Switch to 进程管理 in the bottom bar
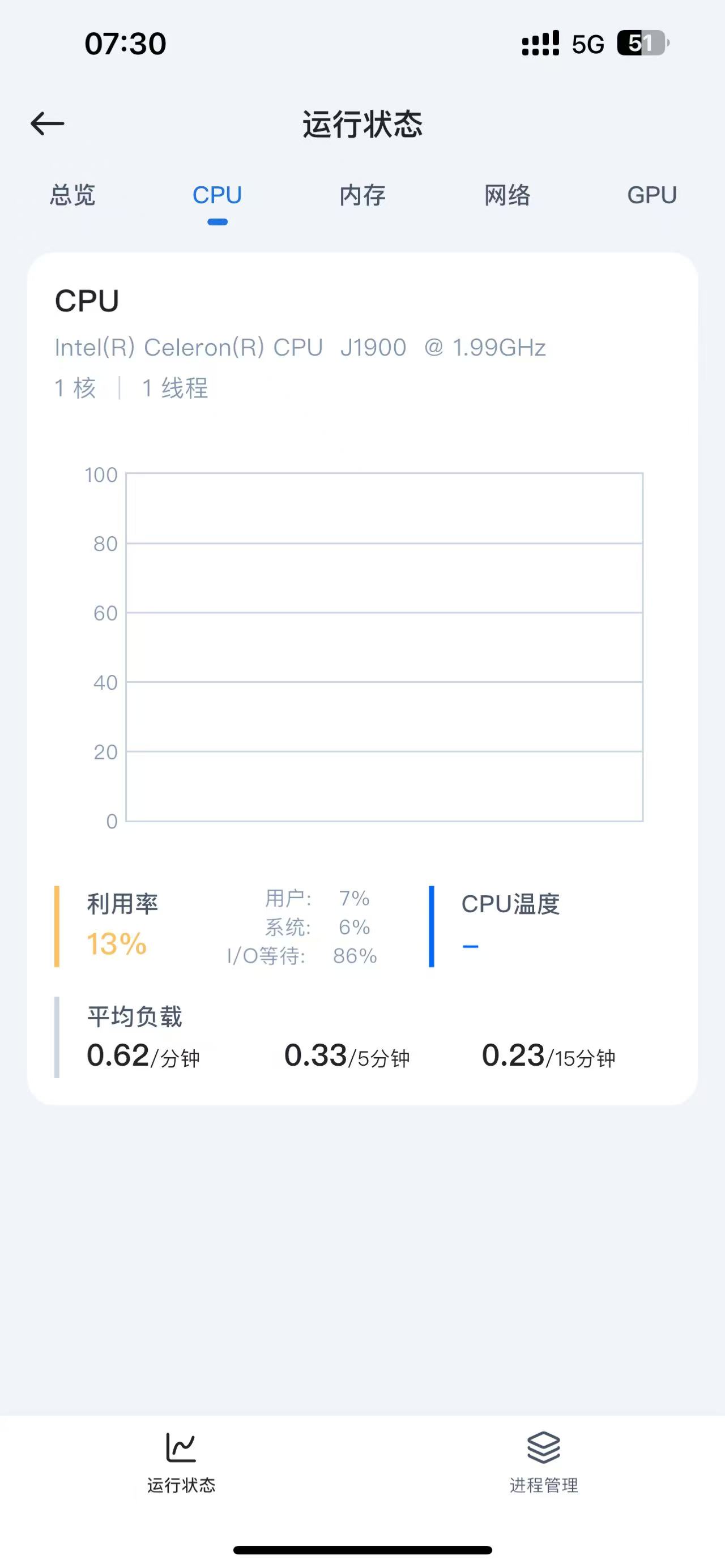725x1568 pixels. 544,1462
